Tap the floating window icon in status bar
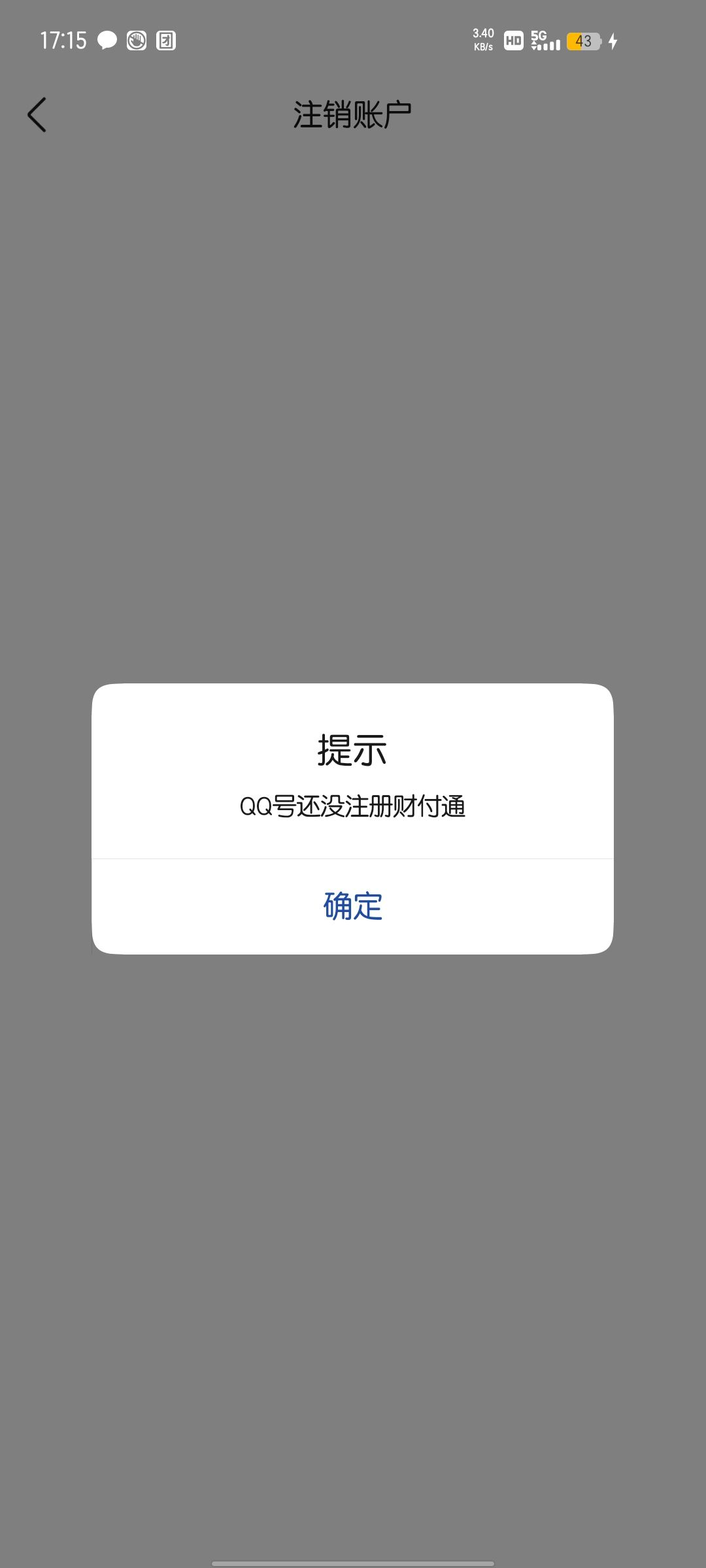This screenshot has height=1568, width=706. pyautogui.click(x=165, y=41)
